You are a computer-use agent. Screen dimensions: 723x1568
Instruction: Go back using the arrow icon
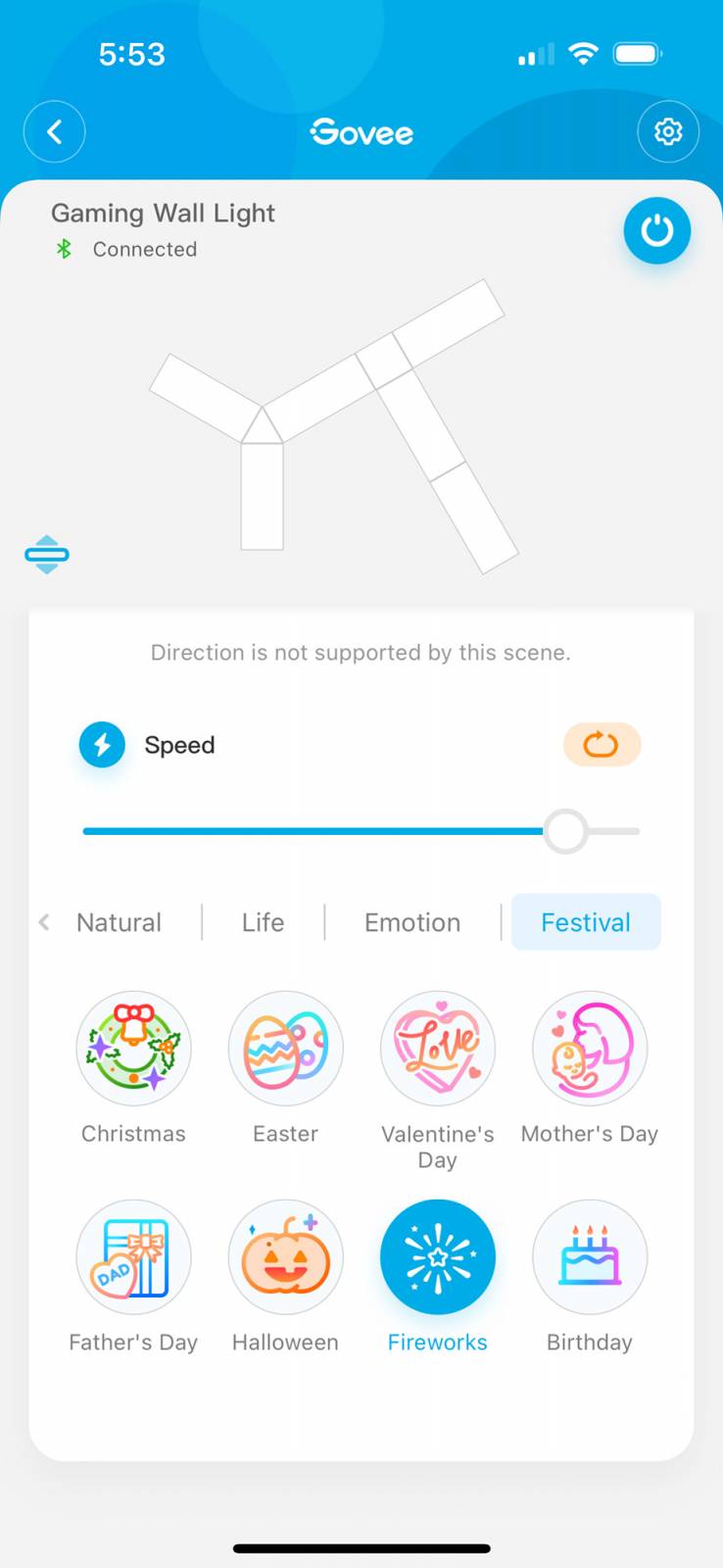click(54, 132)
